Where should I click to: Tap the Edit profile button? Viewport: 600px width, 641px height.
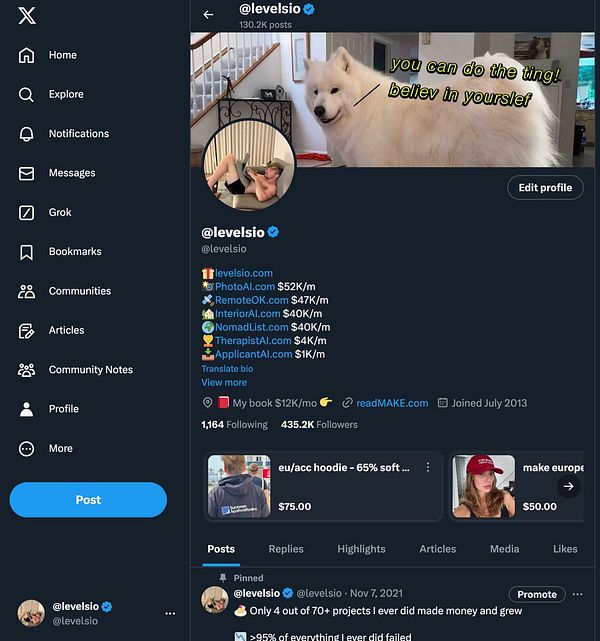point(545,187)
